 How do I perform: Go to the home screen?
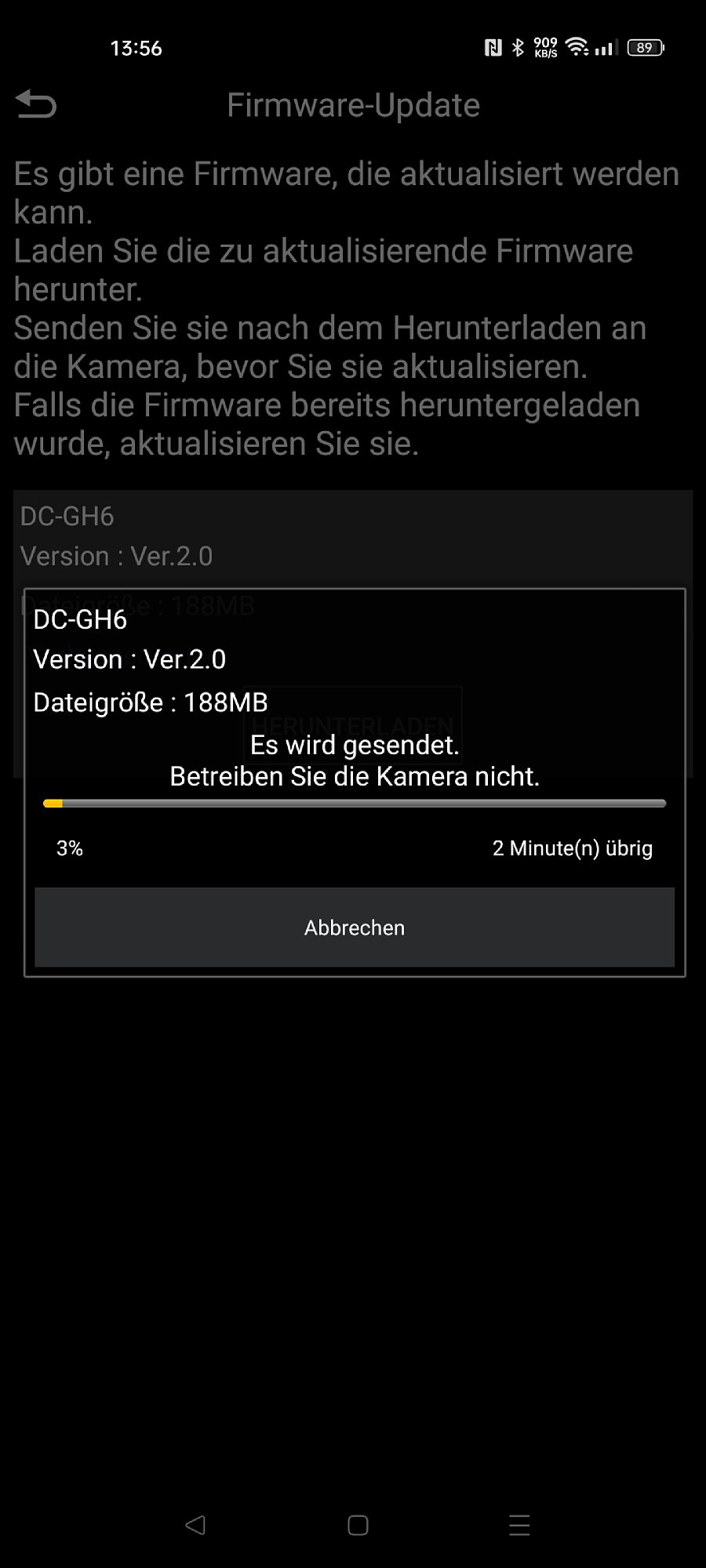click(358, 1525)
